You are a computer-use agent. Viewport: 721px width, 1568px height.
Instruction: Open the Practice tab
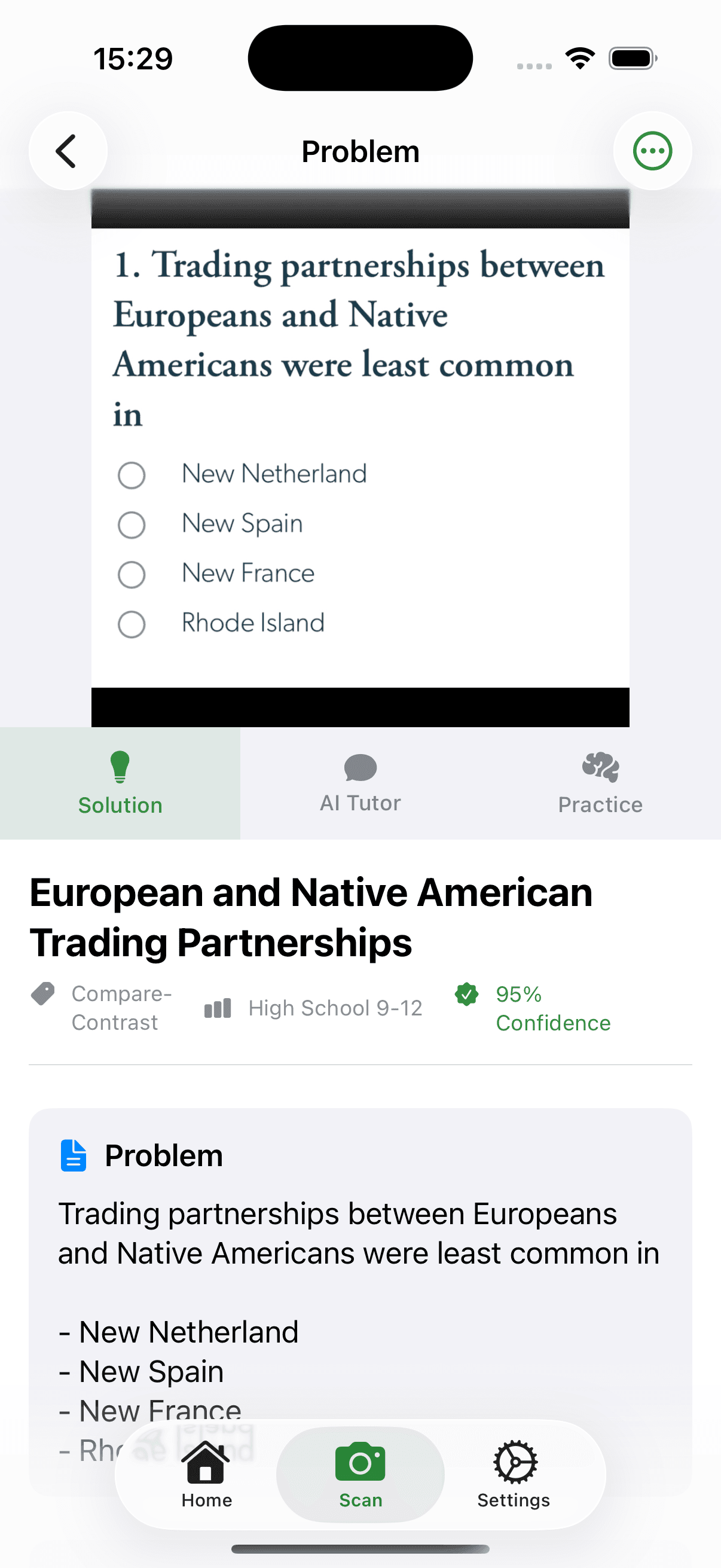coord(600,784)
